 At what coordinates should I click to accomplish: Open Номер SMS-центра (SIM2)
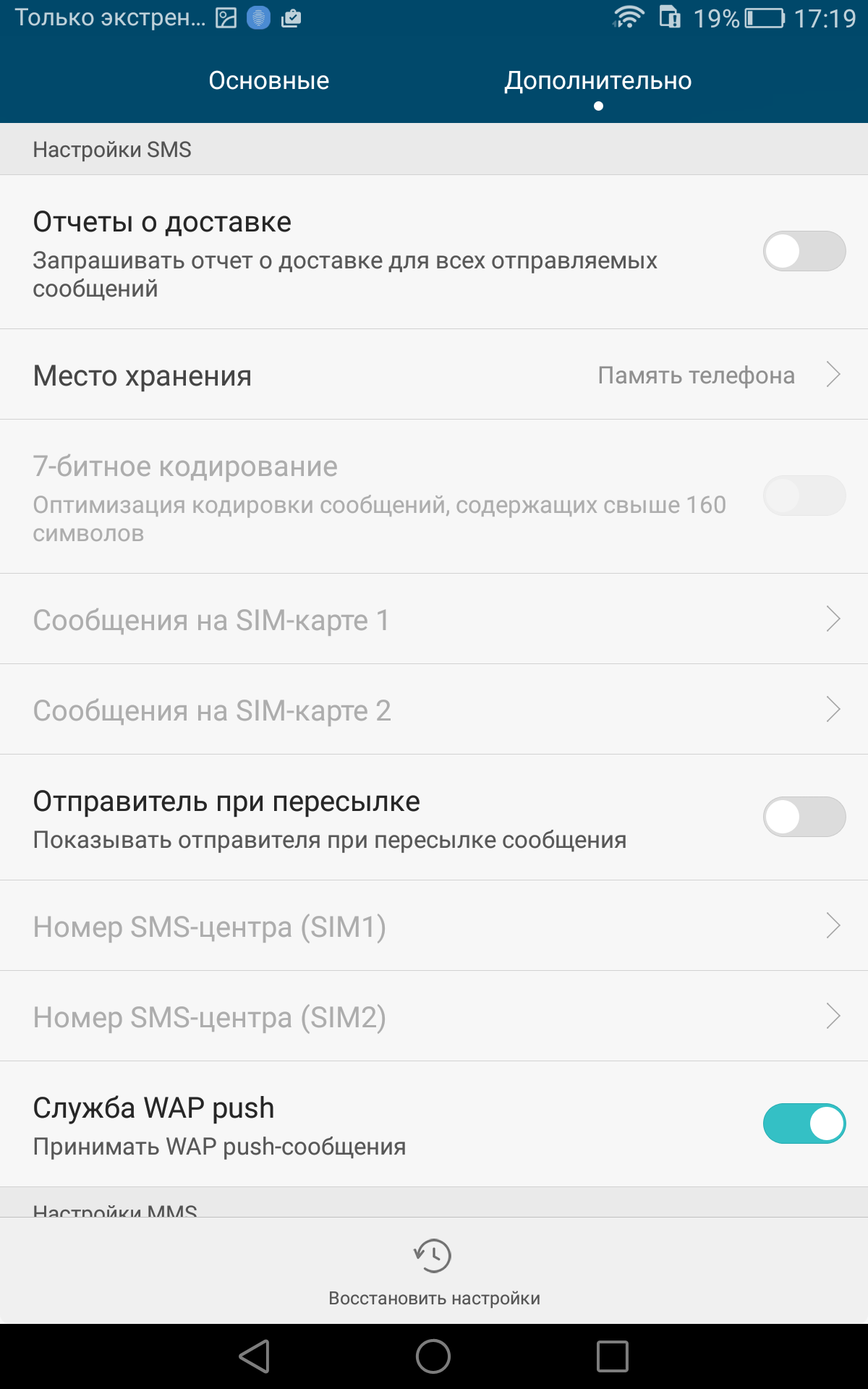(434, 1016)
